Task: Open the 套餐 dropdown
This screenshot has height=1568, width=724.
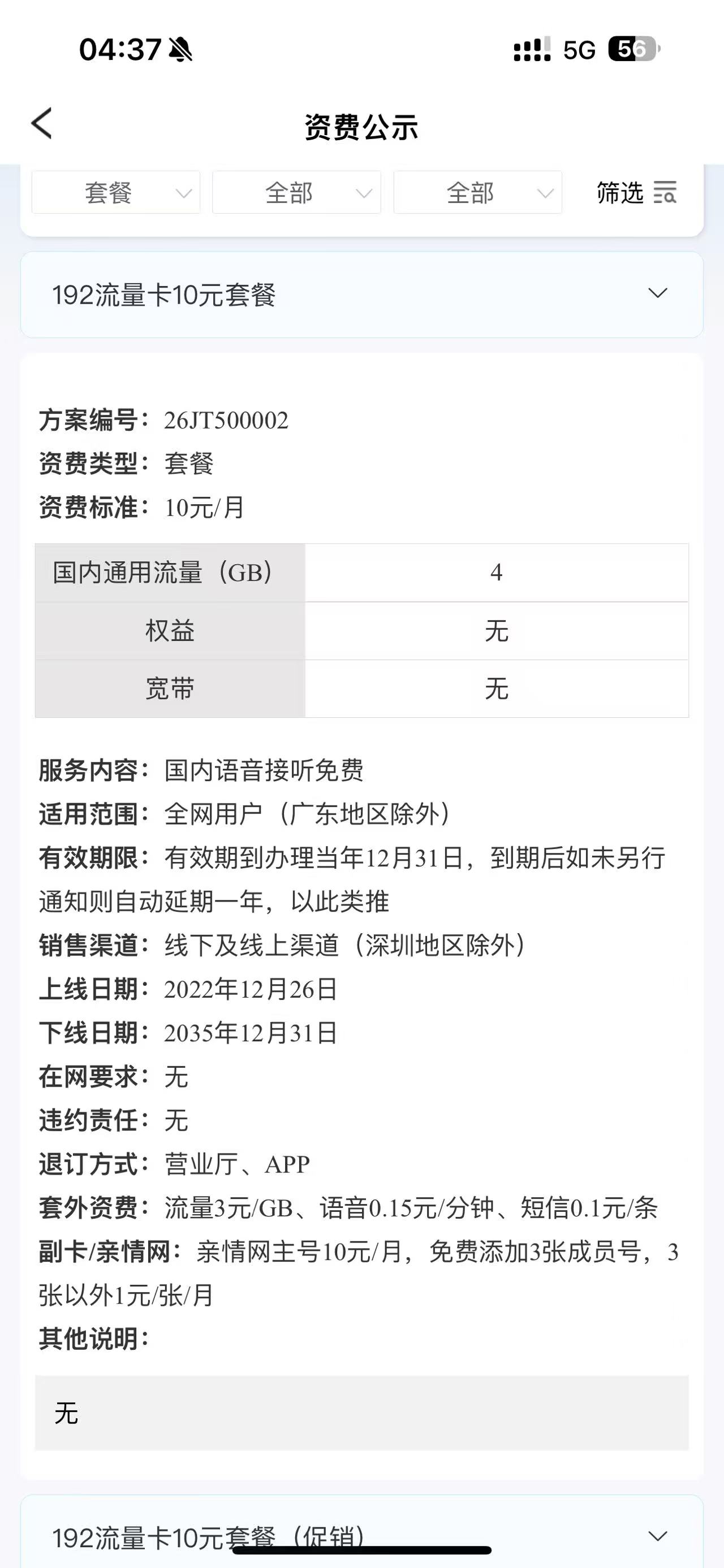Action: pyautogui.click(x=115, y=192)
